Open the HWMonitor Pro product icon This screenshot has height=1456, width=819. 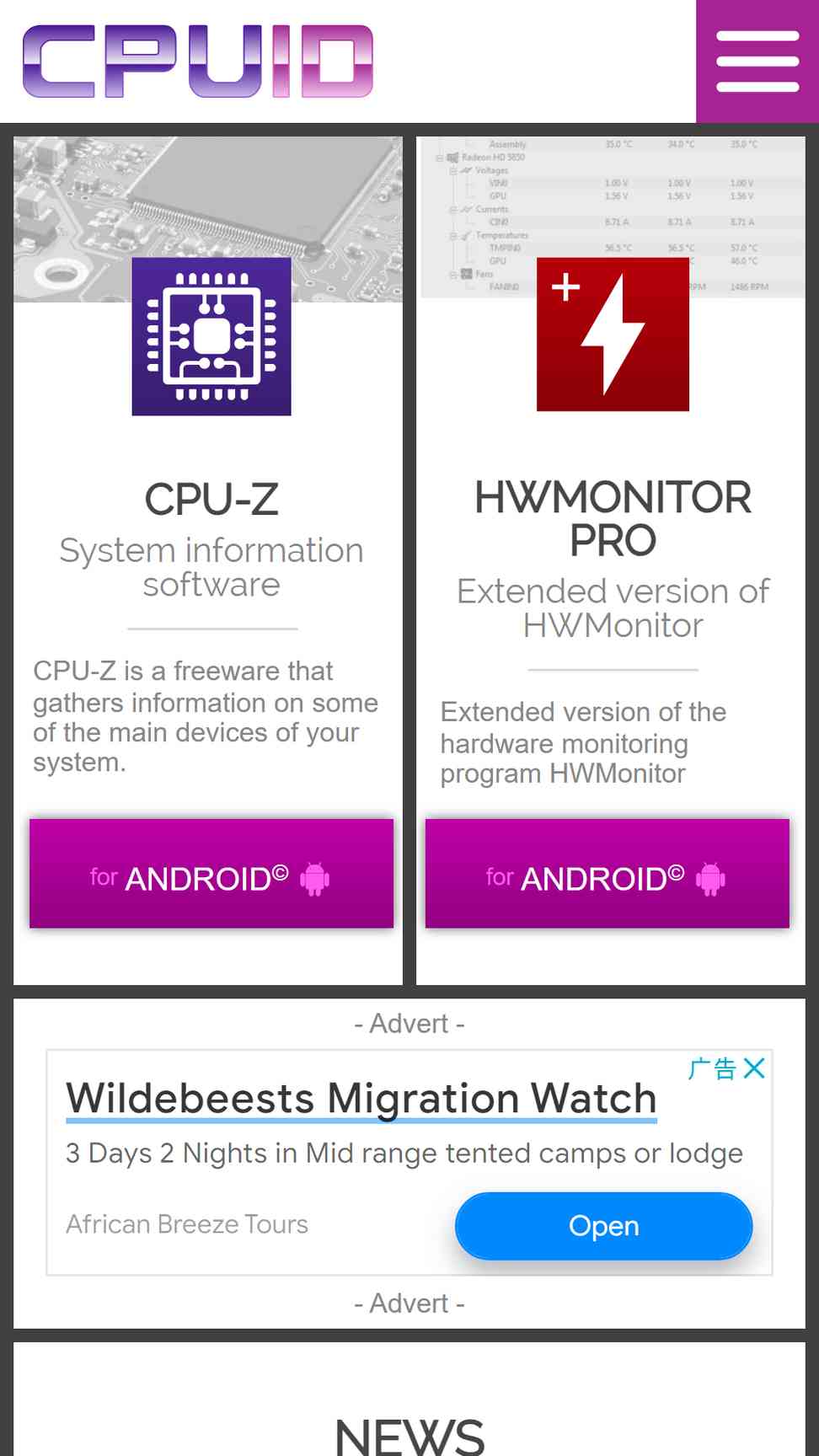point(613,335)
